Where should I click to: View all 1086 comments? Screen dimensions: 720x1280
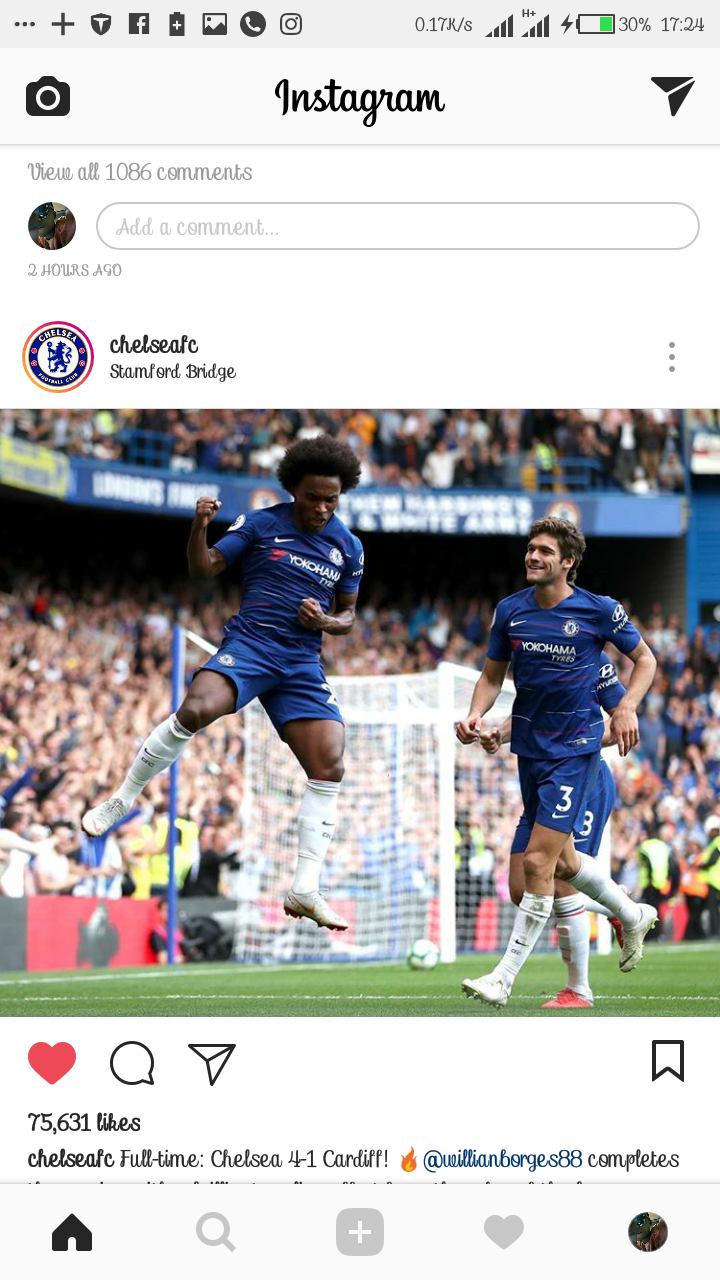(x=140, y=172)
